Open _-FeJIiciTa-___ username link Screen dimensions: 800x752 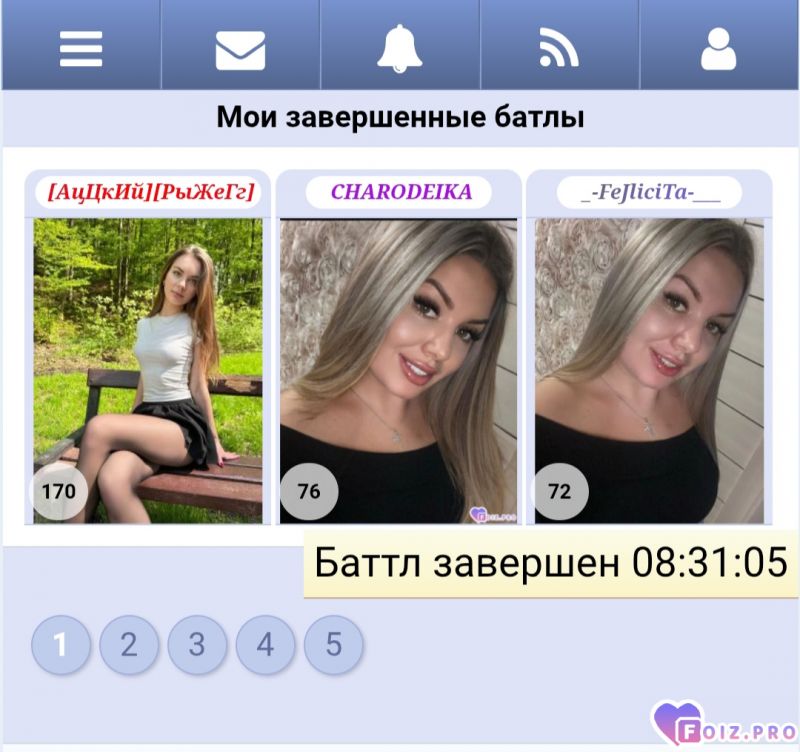650,192
